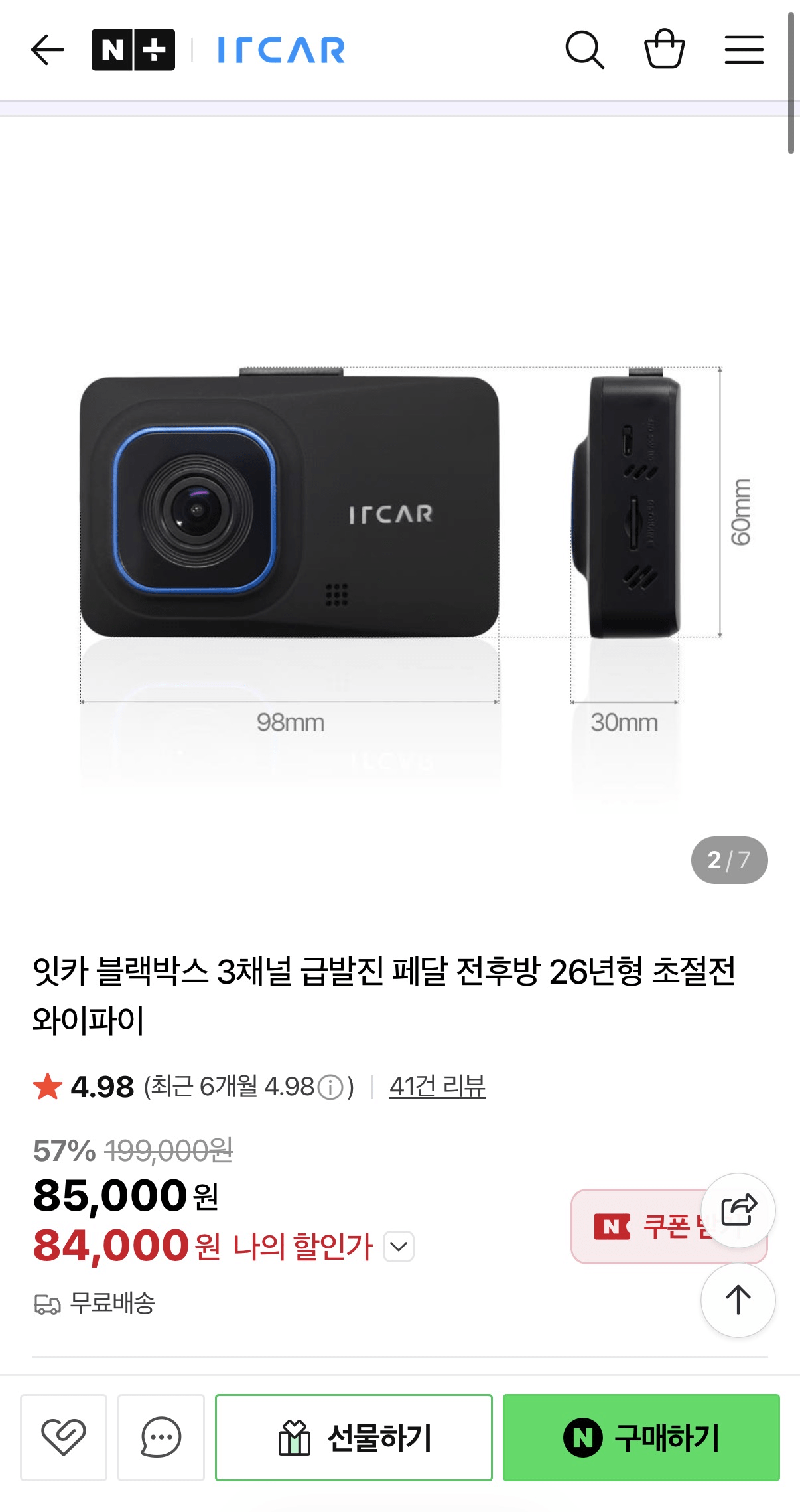The image size is (800, 1512).
Task: Tap the 2/7 image counter
Action: [730, 861]
